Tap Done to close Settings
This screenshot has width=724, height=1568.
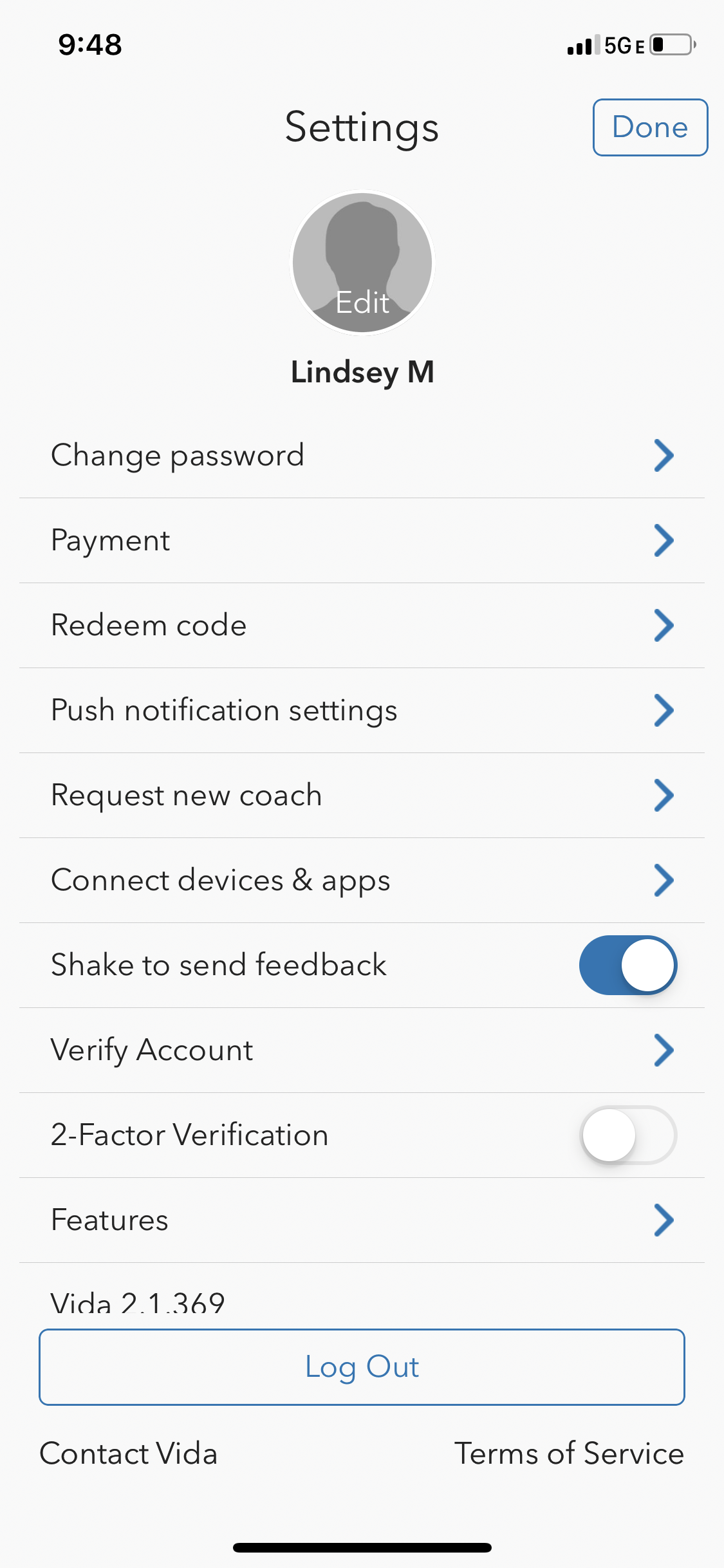650,127
